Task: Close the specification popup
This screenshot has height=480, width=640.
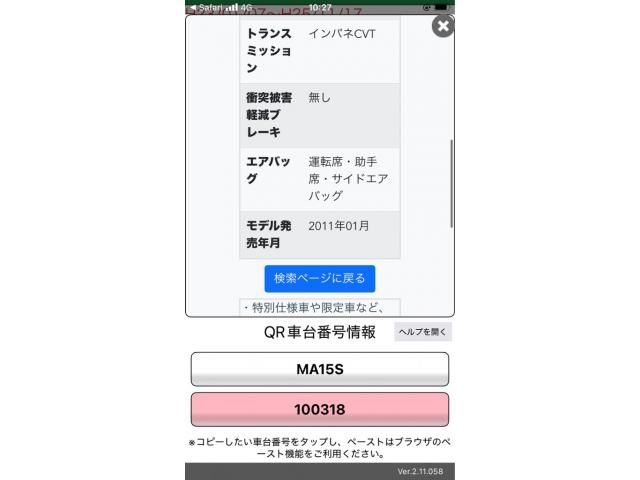Action: pyautogui.click(x=442, y=27)
